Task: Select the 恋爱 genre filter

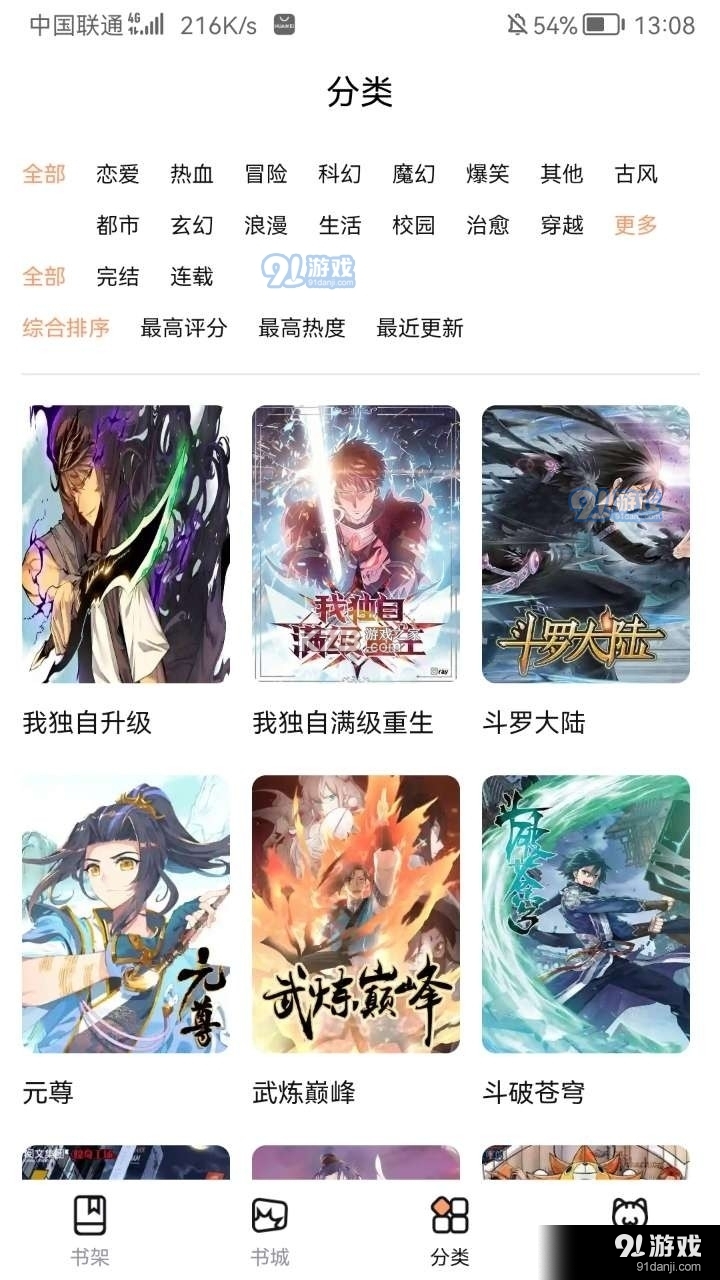Action: (x=118, y=174)
